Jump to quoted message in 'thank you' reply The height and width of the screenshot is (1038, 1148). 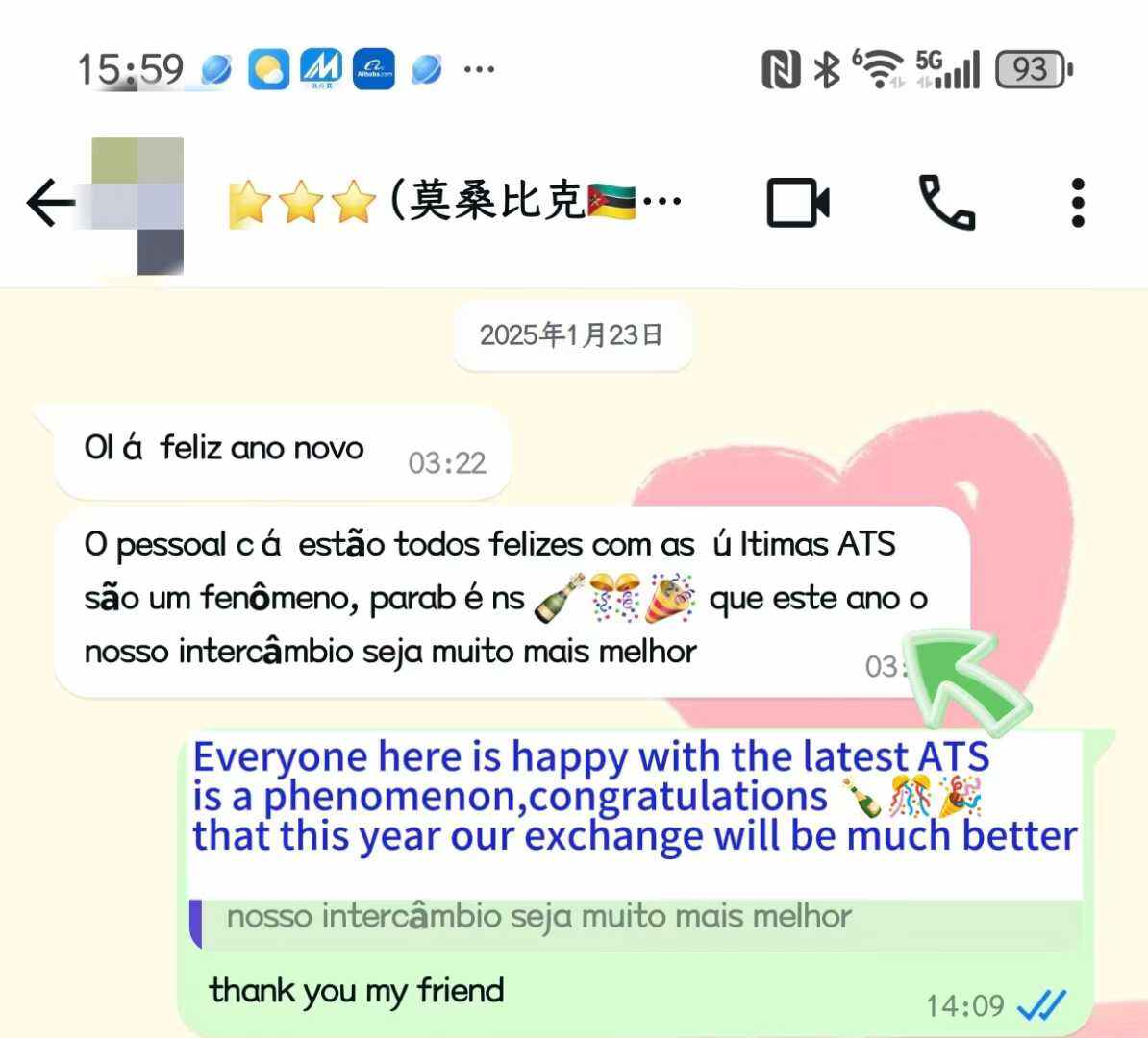click(x=635, y=917)
